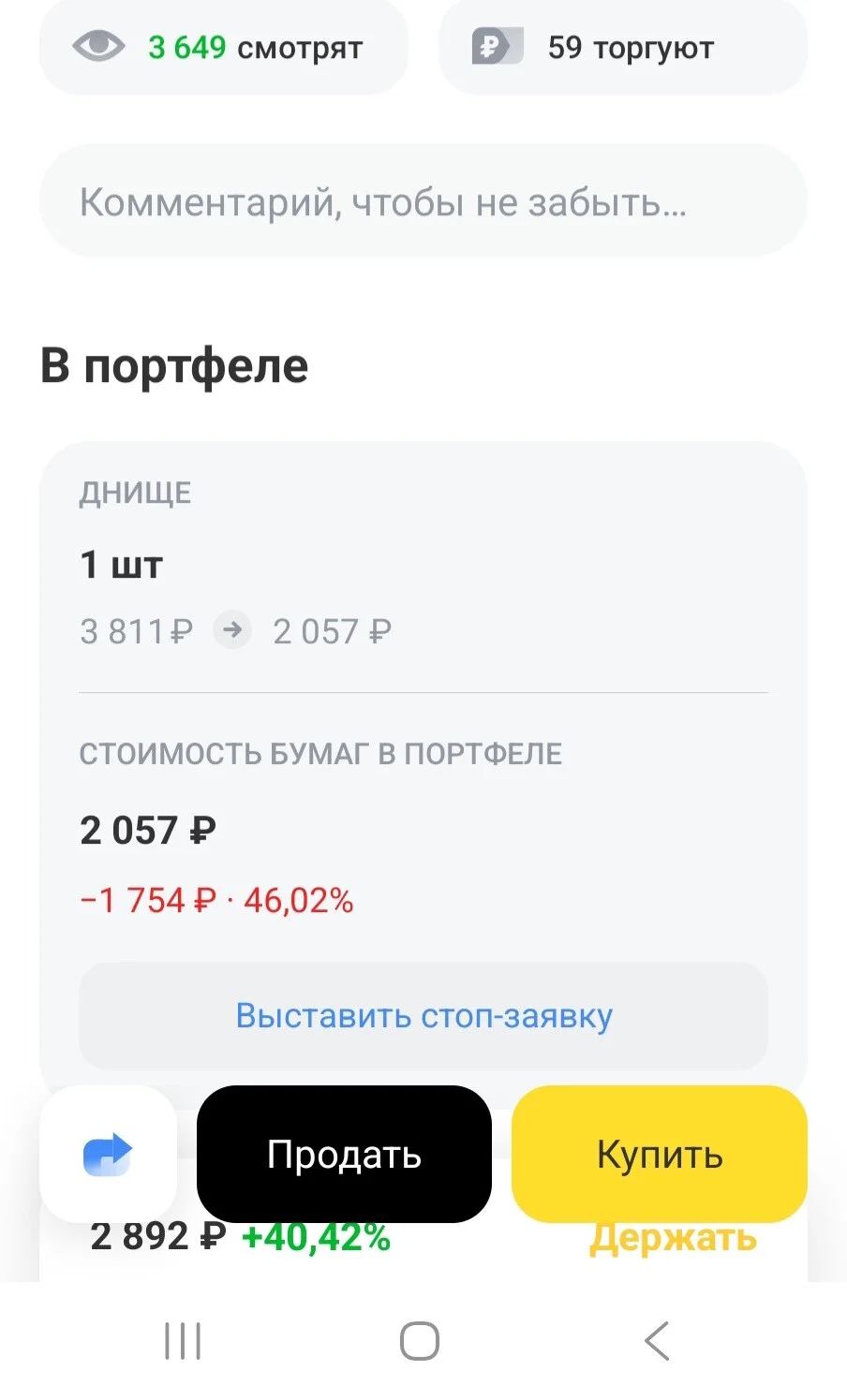Tap the yellow "Купить" button
Screen dimensions: 847x1400
point(660,1154)
